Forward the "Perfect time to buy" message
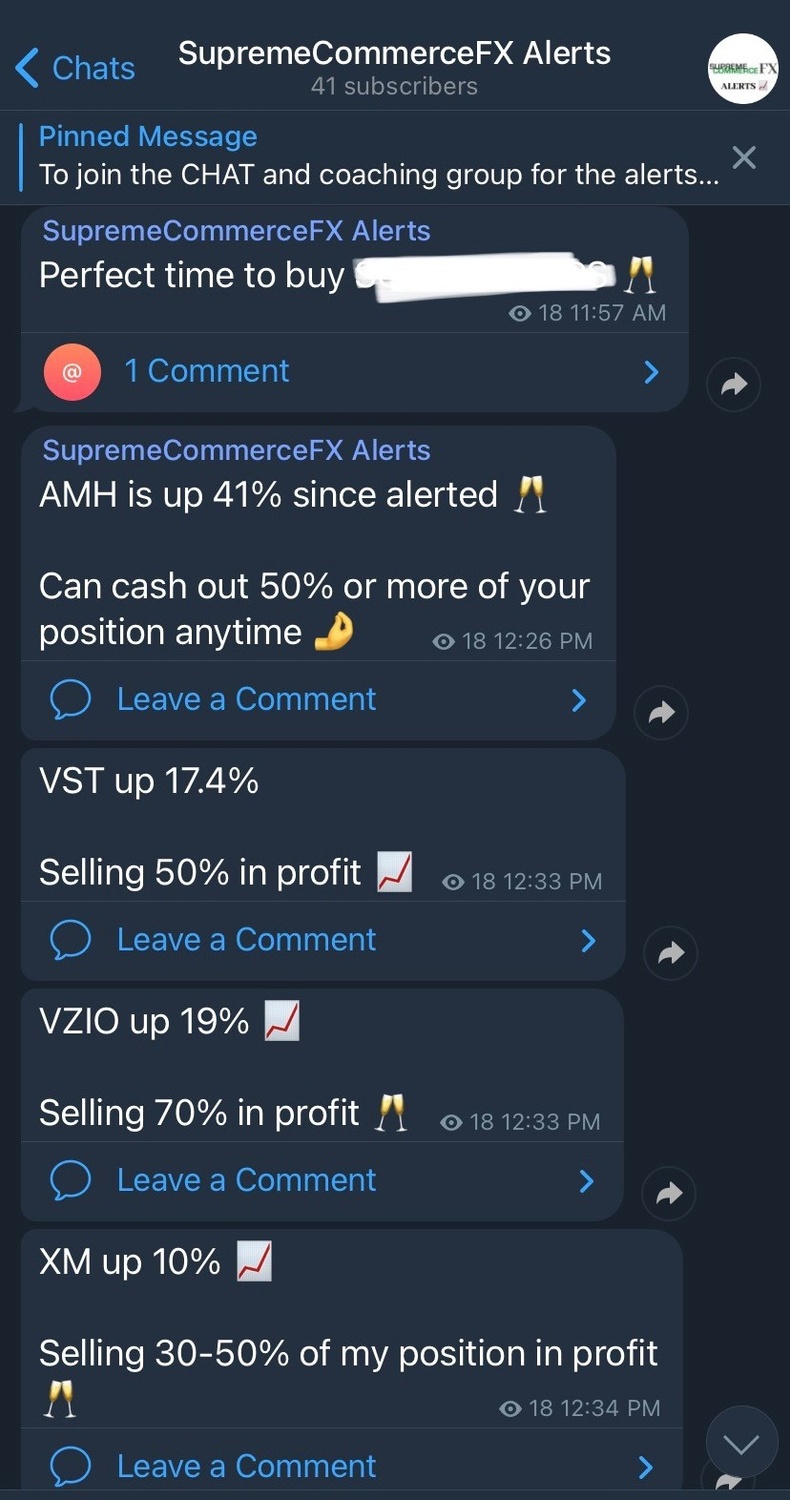 coord(734,384)
